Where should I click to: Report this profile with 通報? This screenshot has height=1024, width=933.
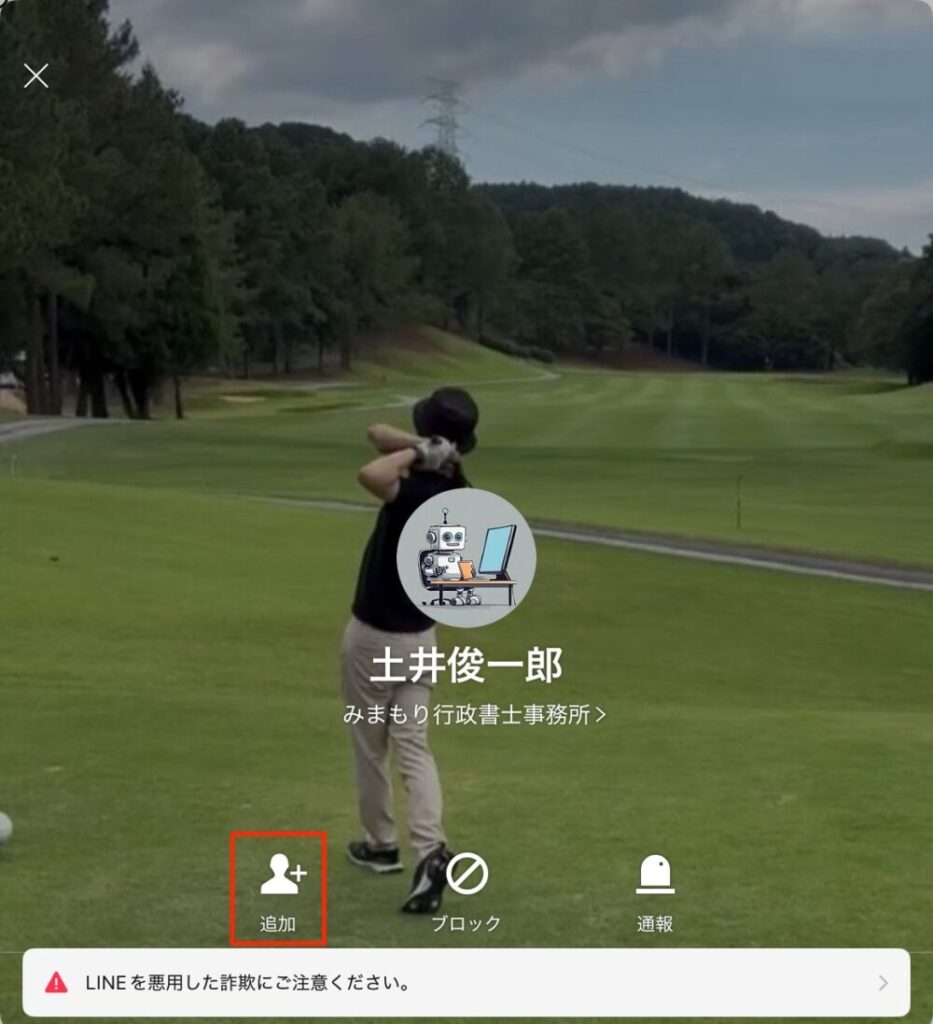[655, 887]
